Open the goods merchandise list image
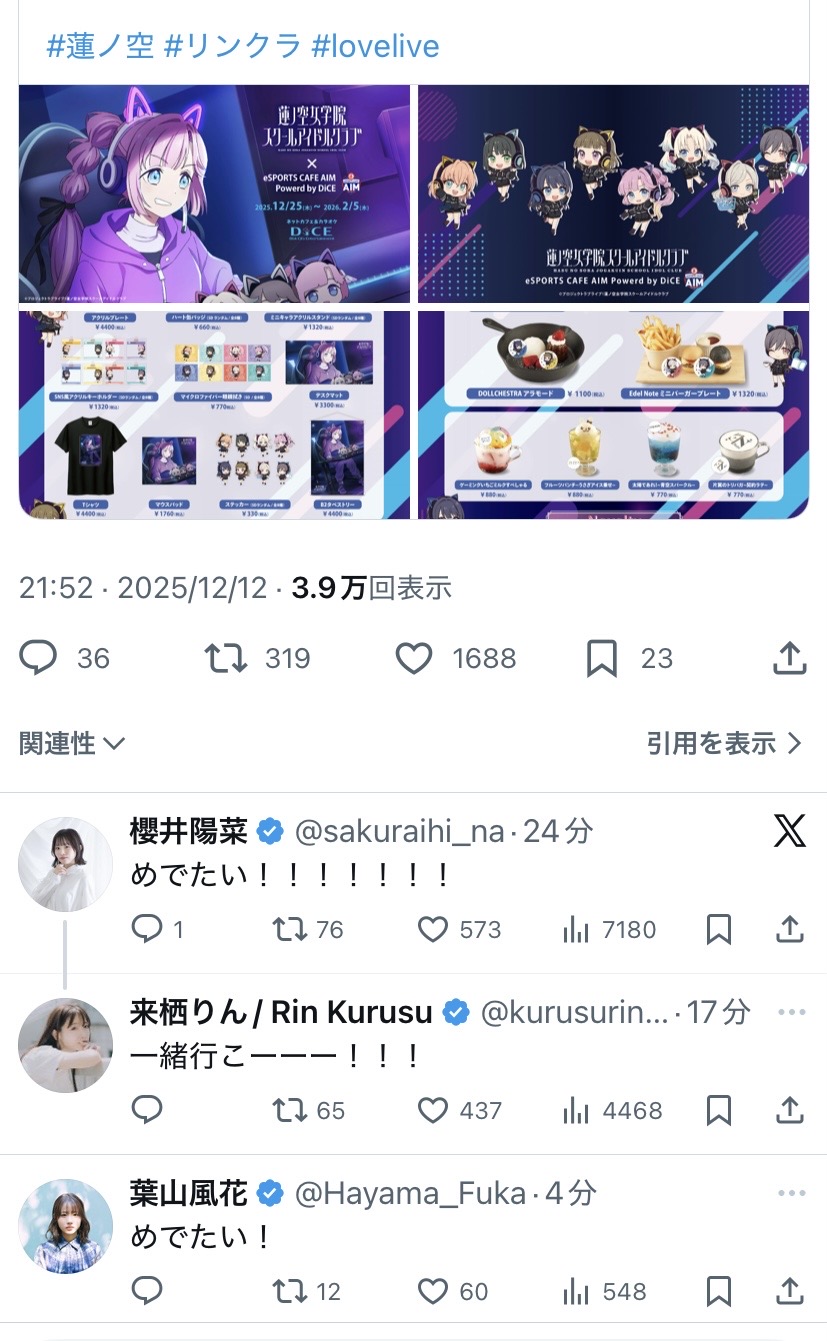The image size is (827, 1341). coord(214,414)
